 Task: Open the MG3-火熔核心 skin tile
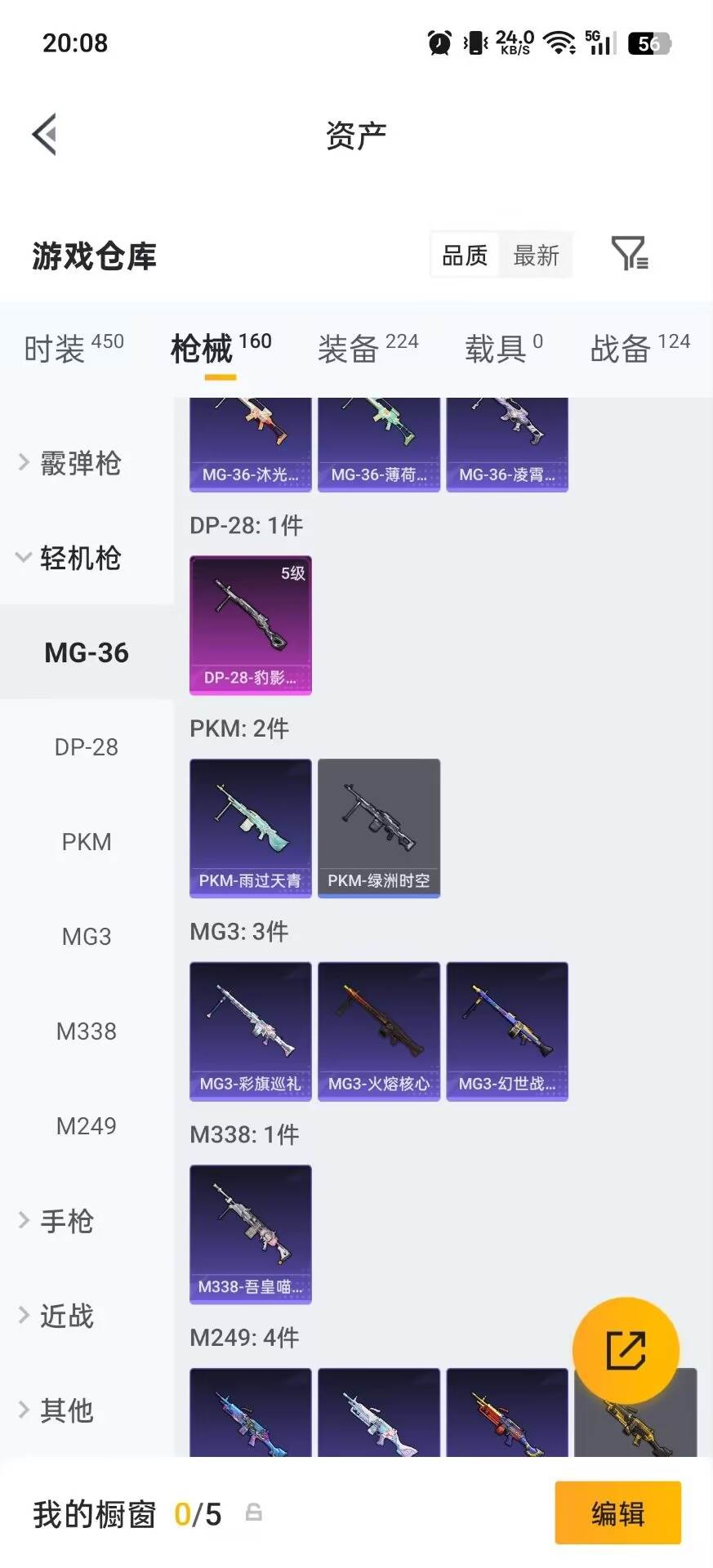379,1031
